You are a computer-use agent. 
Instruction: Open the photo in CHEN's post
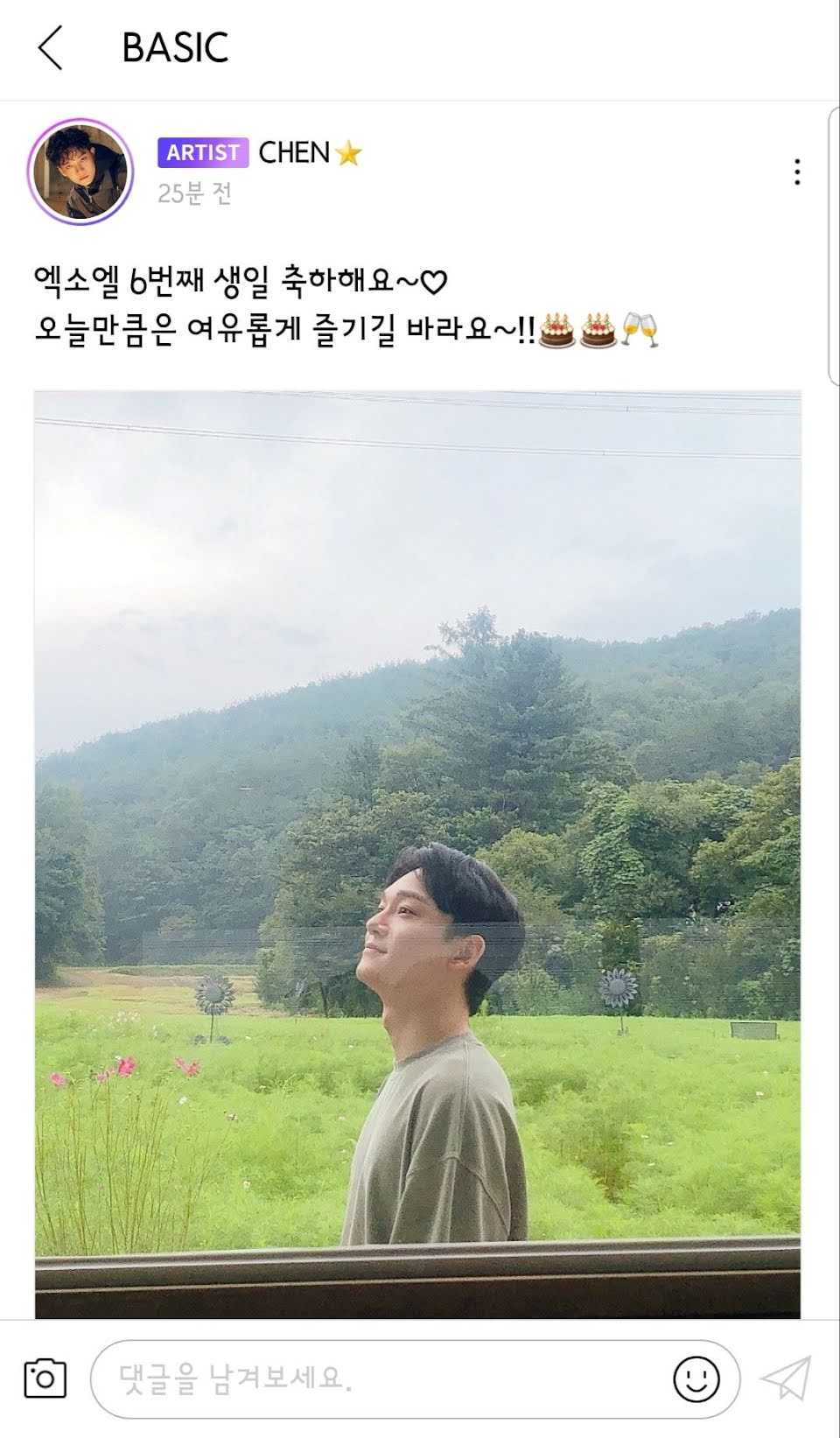click(x=417, y=853)
